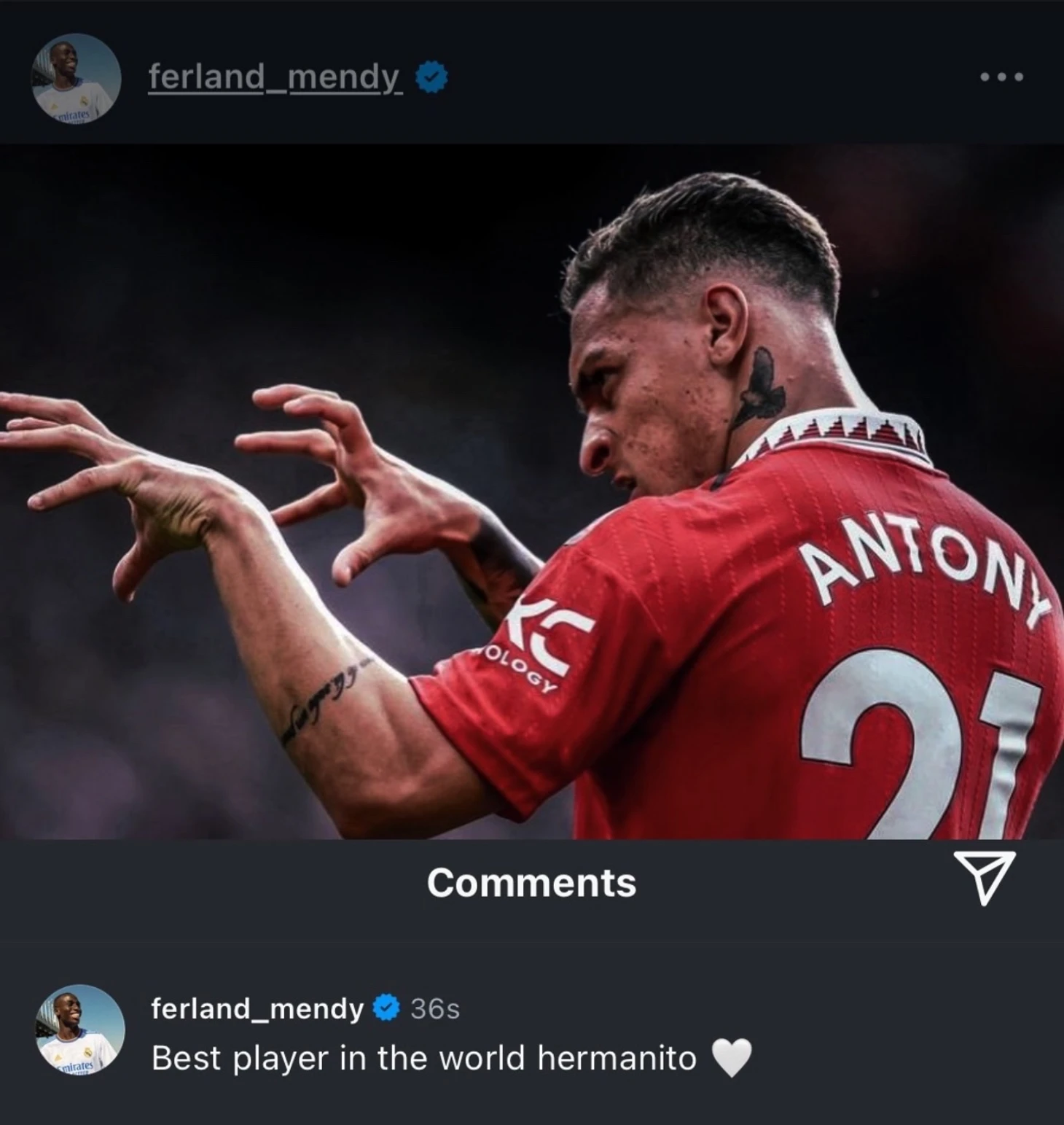Open commenter ferland_mendy's avatar in comments

pyautogui.click(x=79, y=1029)
